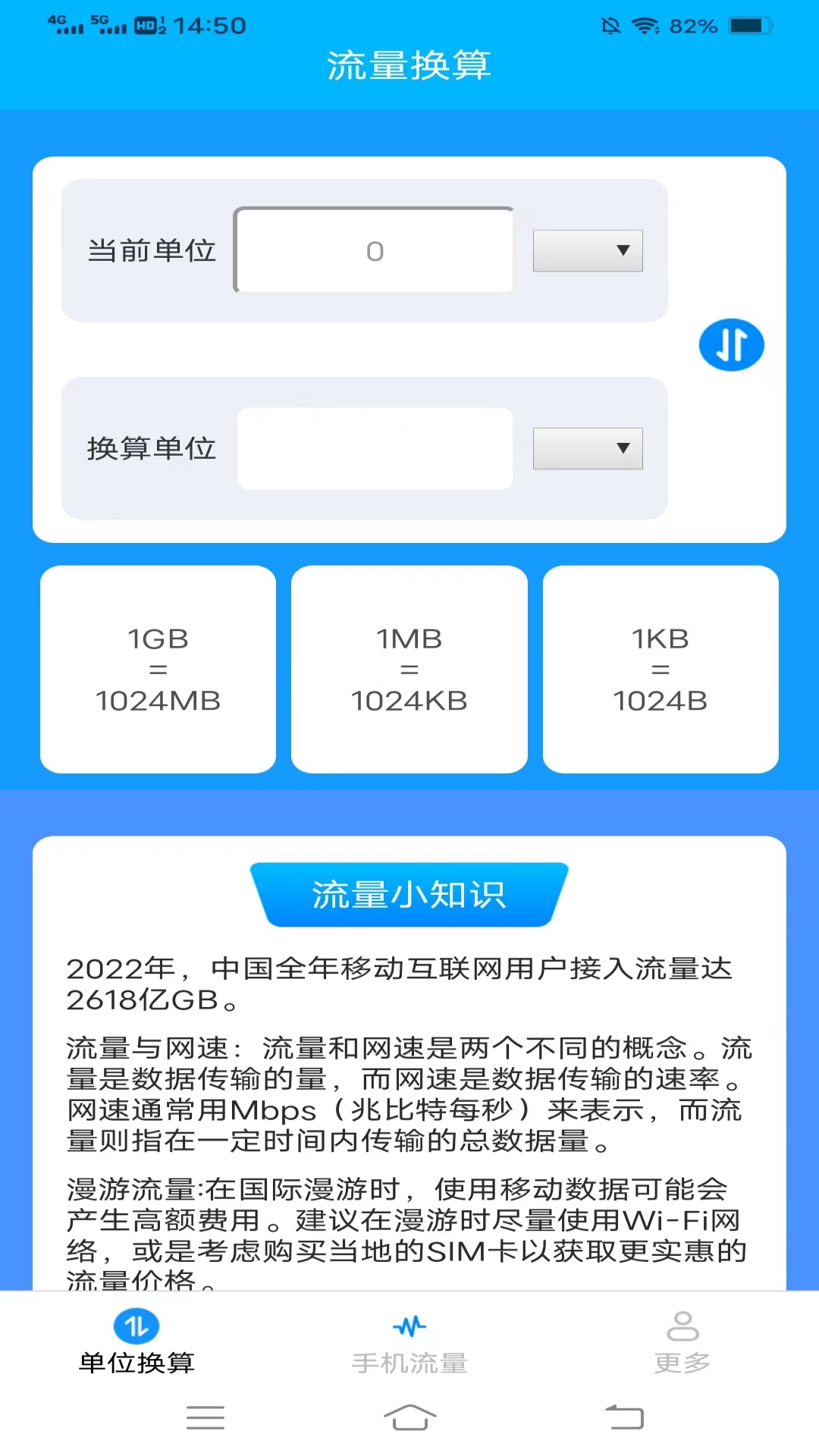Click the 当前单位 value input field
819x1456 pixels.
[375, 250]
